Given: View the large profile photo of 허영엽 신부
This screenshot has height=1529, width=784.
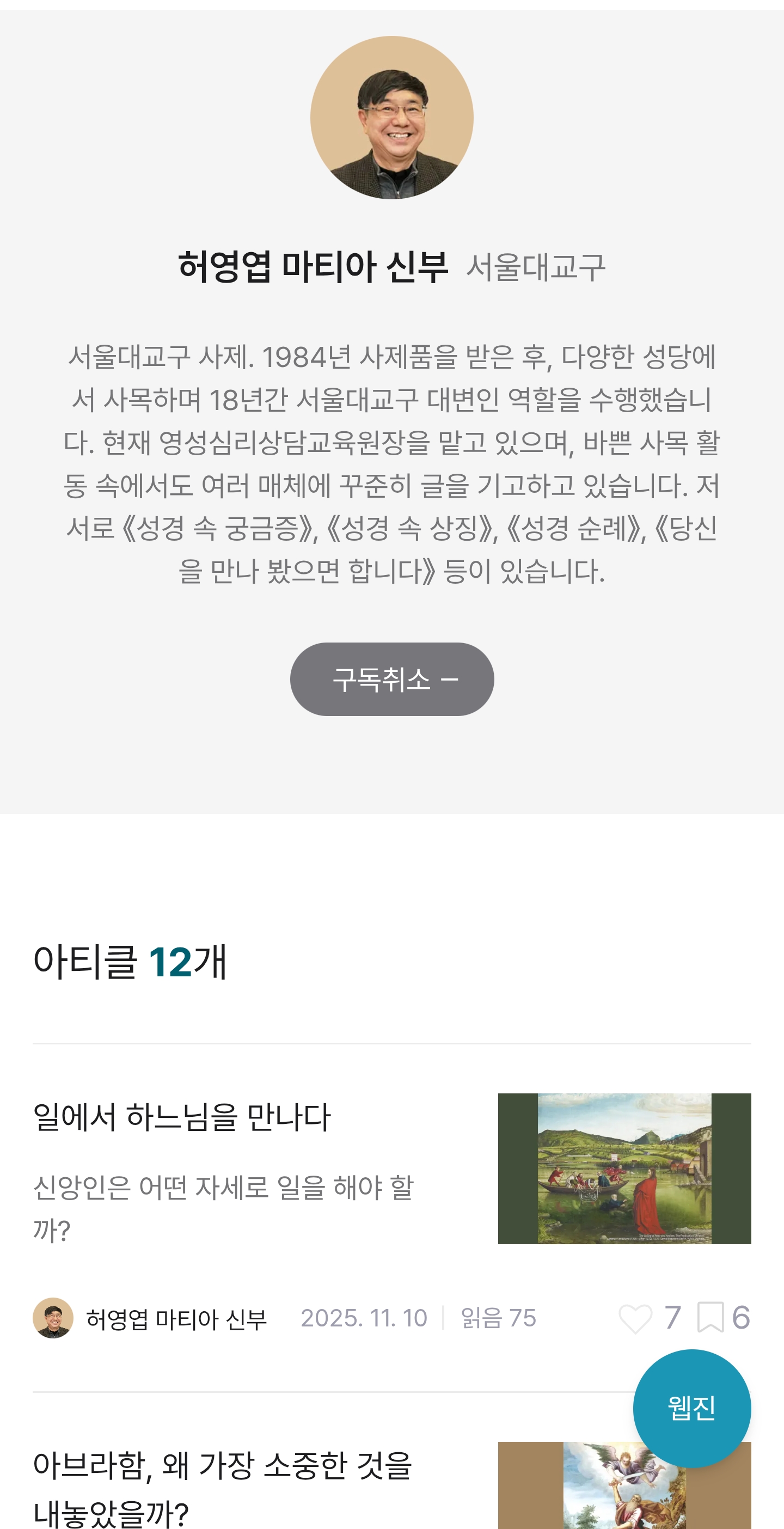Looking at the screenshot, I should click(x=391, y=118).
